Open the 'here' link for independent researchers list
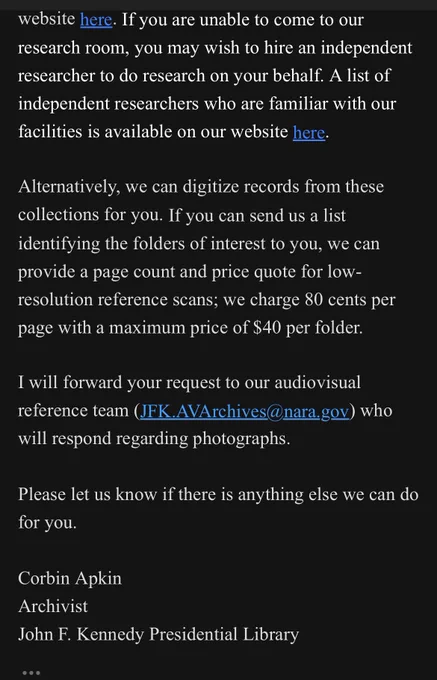Viewport: 437px width, 680px height. click(309, 132)
